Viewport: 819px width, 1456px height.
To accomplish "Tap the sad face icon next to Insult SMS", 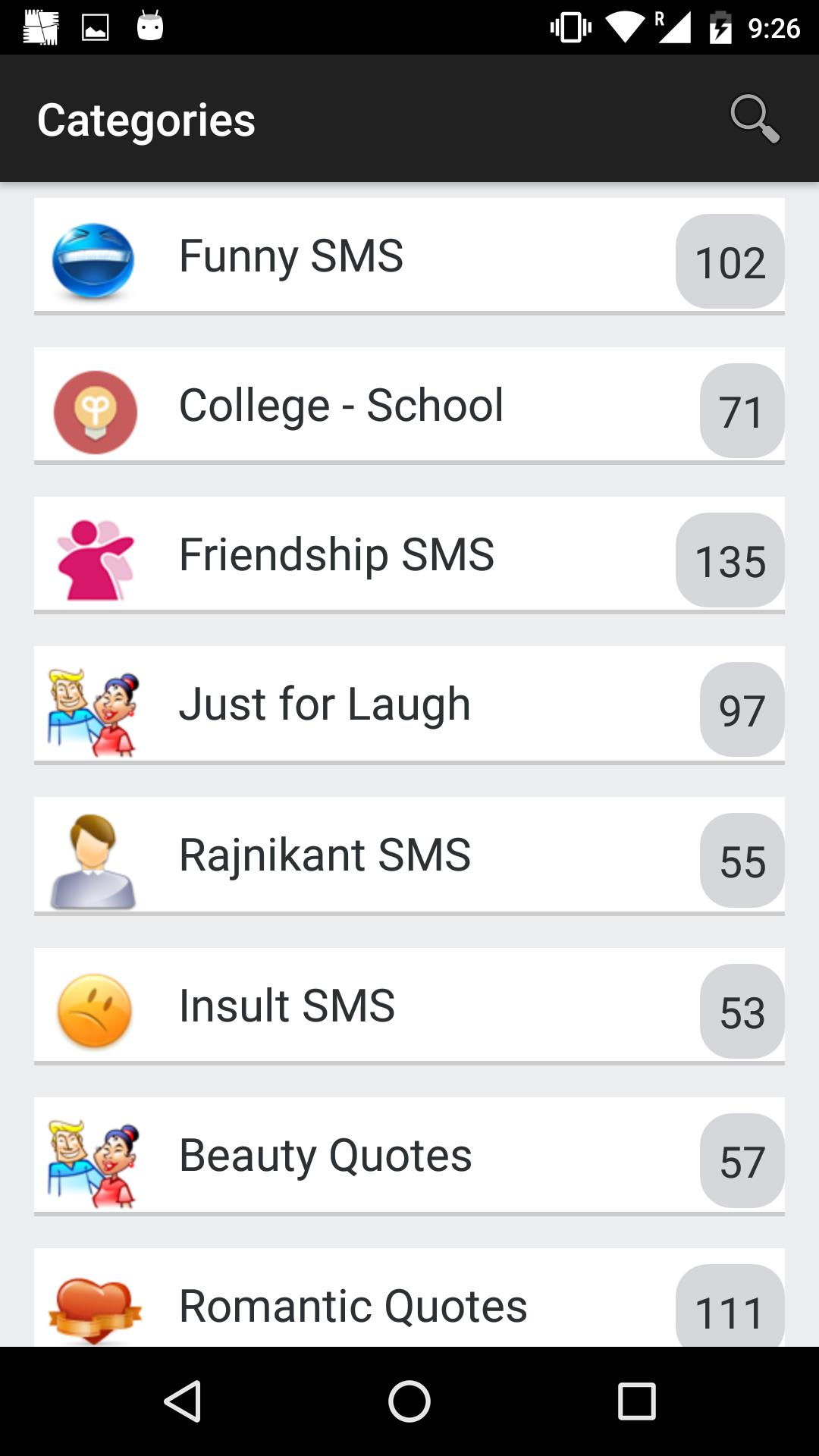I will point(93,1004).
